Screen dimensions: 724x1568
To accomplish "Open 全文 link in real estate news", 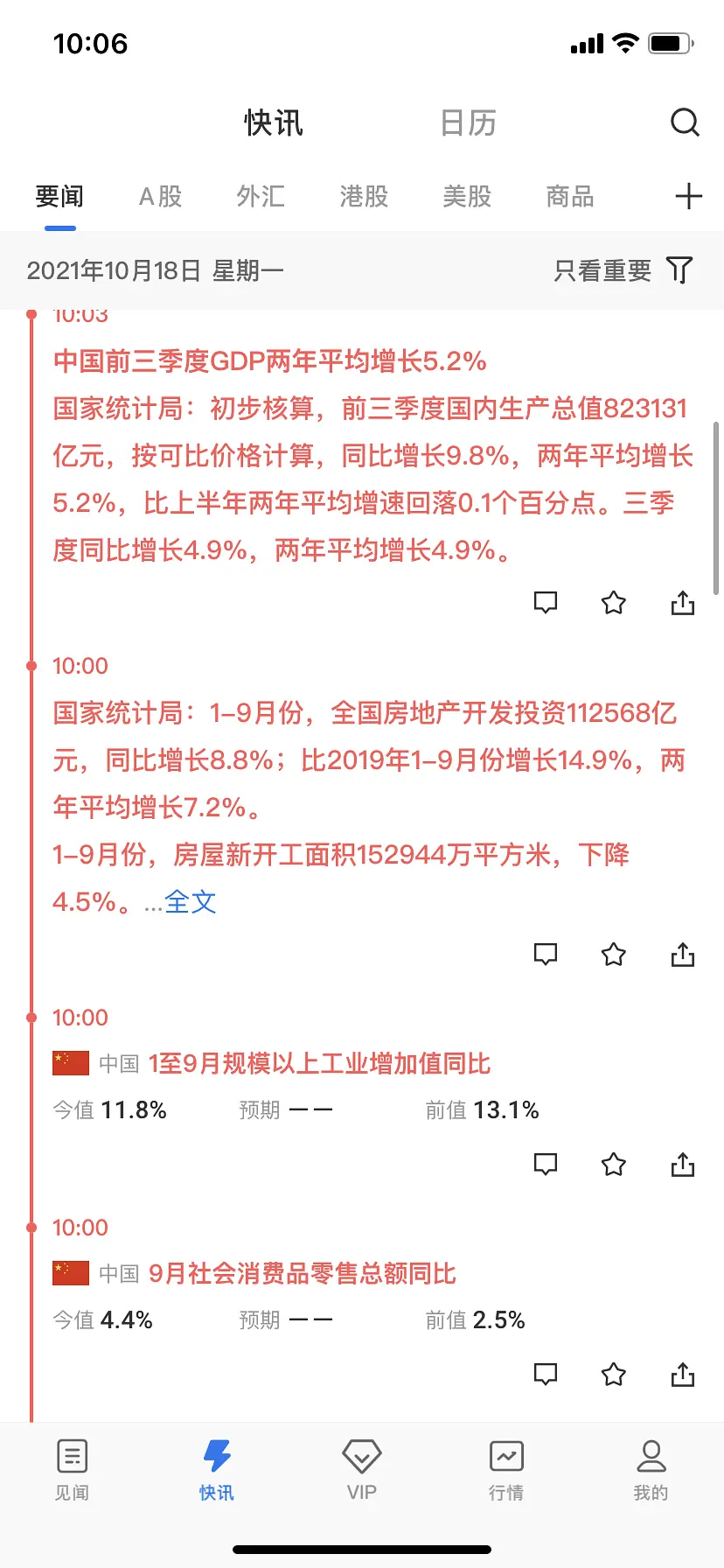I will pos(190,902).
